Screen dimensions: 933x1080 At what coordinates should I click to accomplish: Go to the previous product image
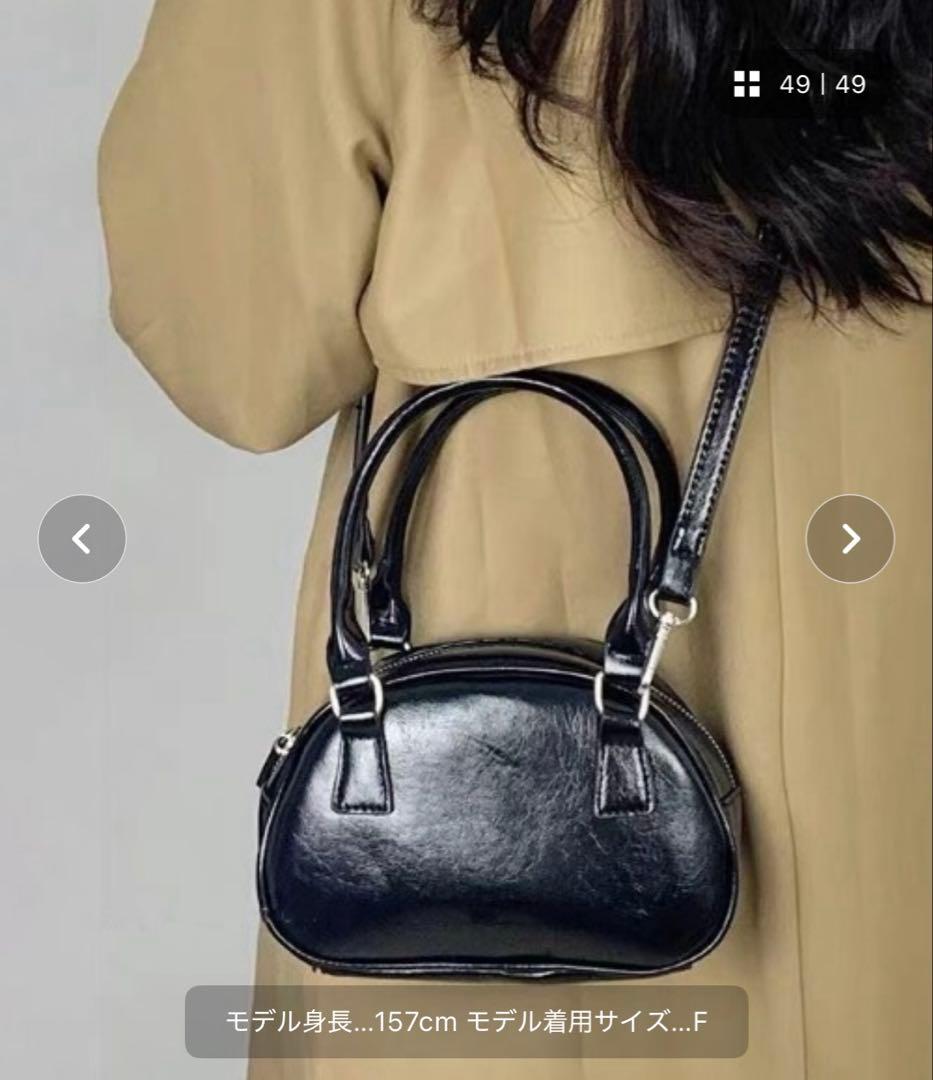point(82,539)
